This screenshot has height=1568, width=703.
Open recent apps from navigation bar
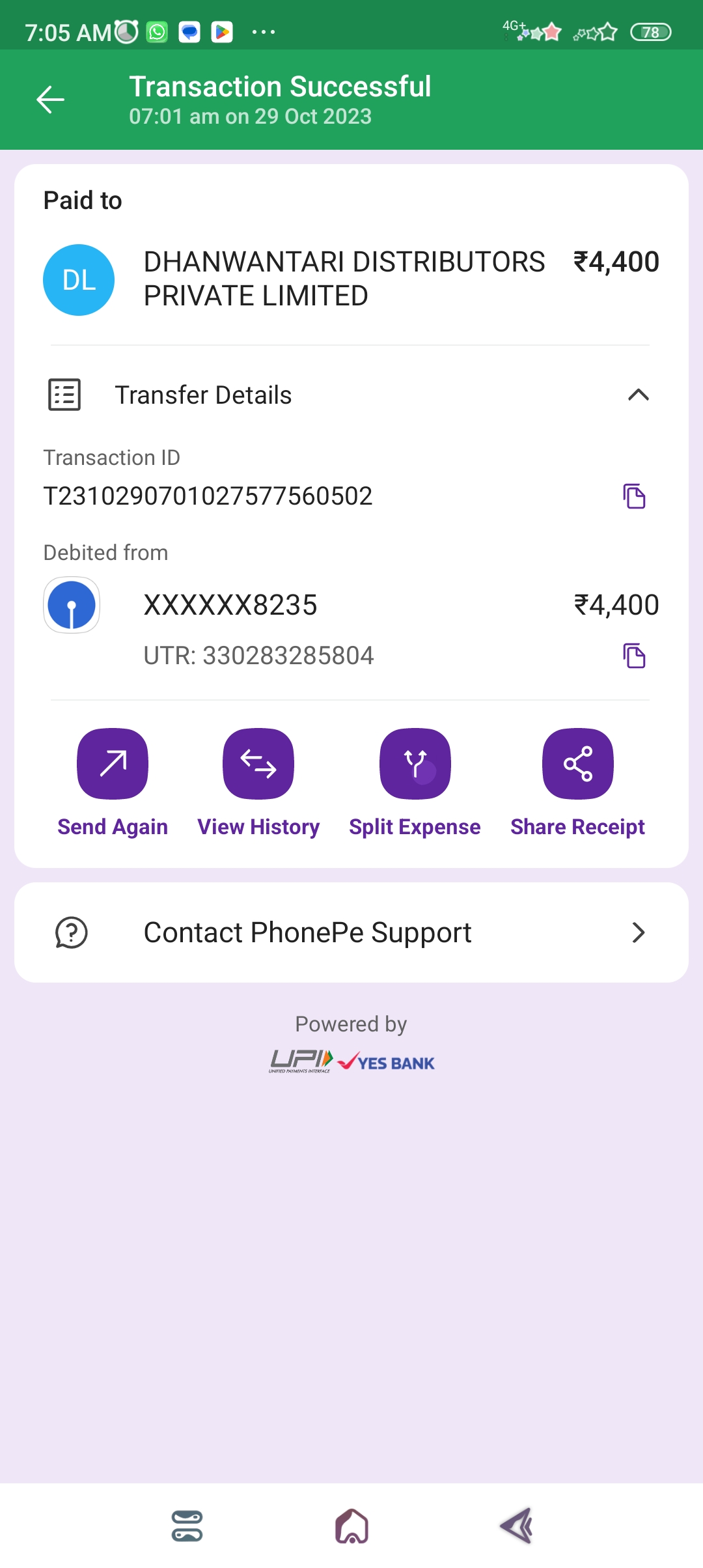(x=187, y=1526)
